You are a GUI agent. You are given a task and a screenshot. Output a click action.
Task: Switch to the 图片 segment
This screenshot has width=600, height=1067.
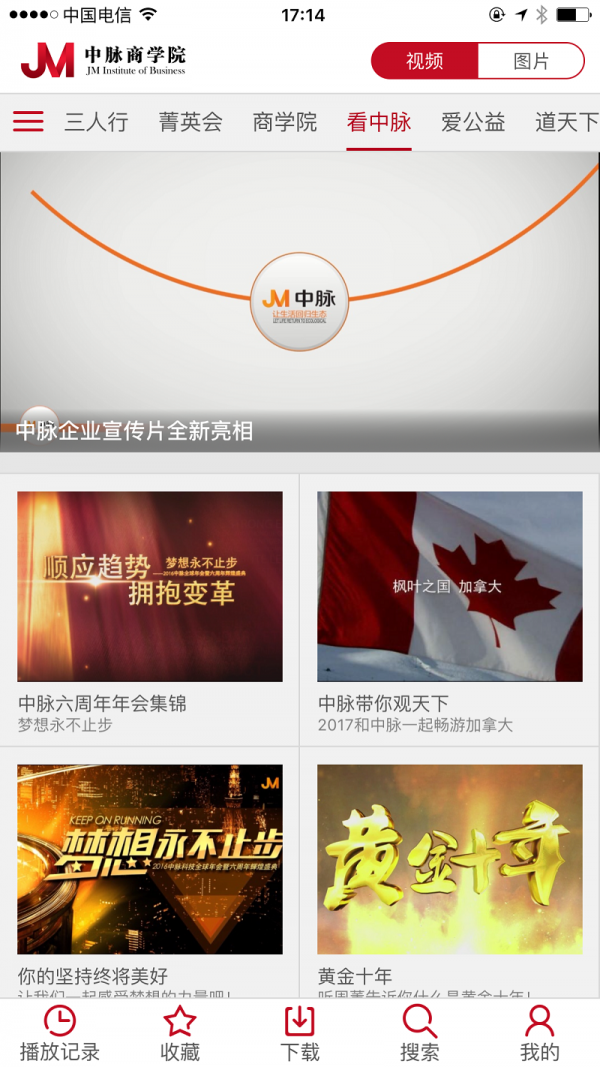tap(531, 61)
